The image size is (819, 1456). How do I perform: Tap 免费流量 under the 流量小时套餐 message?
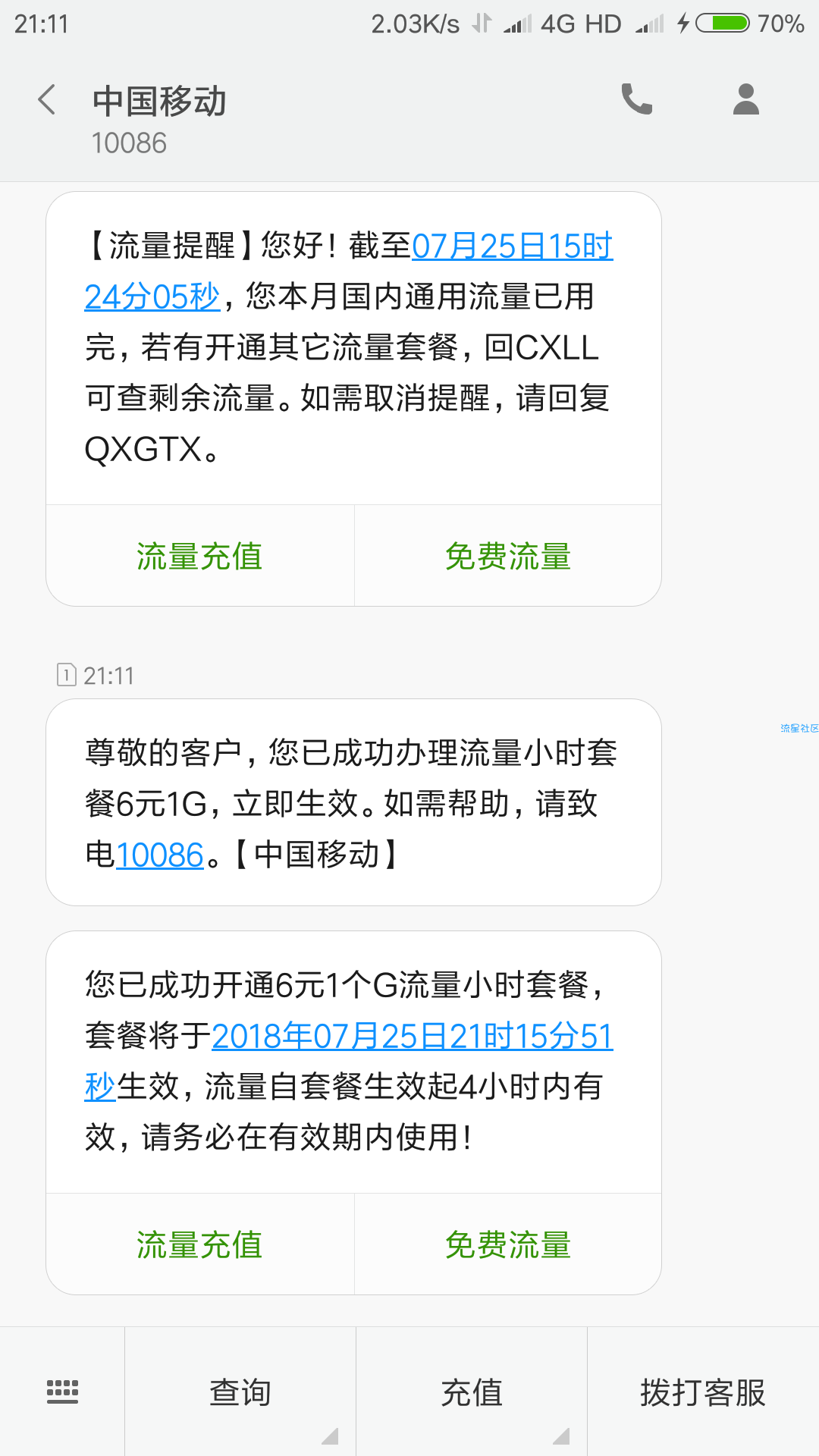pos(508,1244)
